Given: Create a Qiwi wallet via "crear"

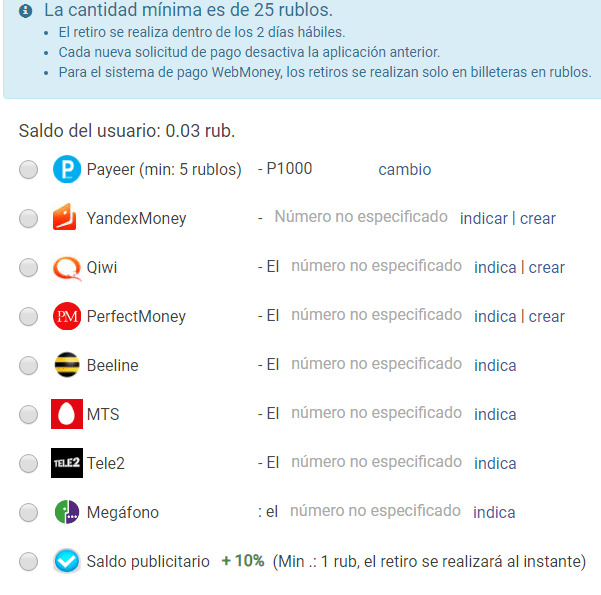Looking at the screenshot, I should tap(546, 267).
